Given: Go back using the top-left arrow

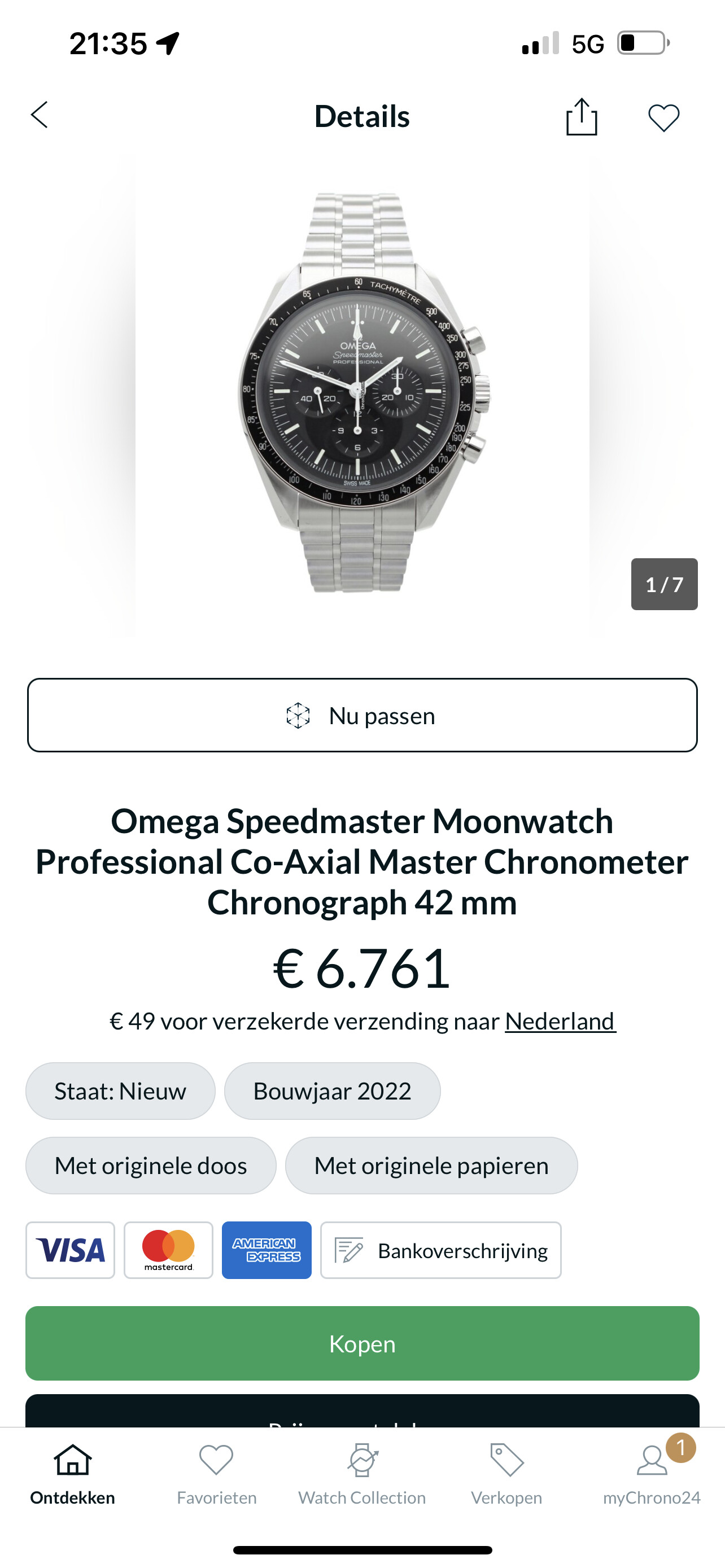Looking at the screenshot, I should click(x=40, y=115).
